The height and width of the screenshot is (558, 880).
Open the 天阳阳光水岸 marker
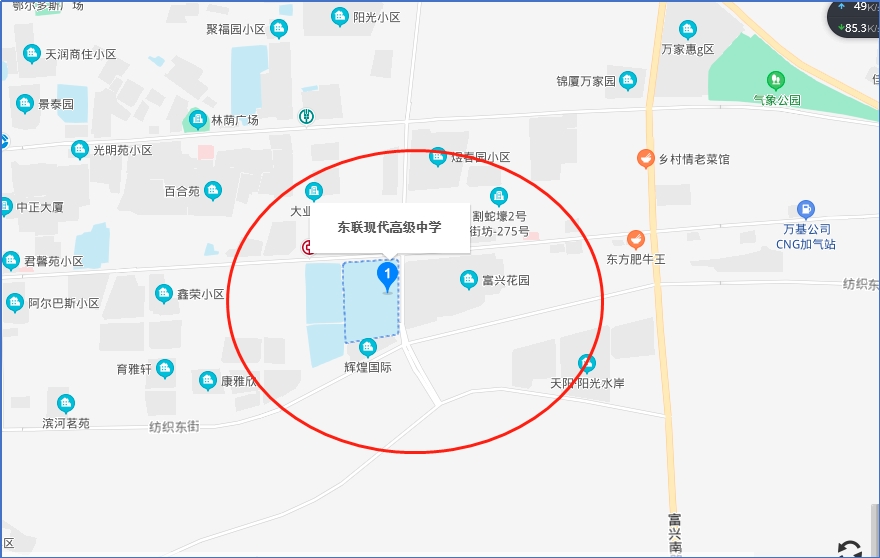(587, 364)
